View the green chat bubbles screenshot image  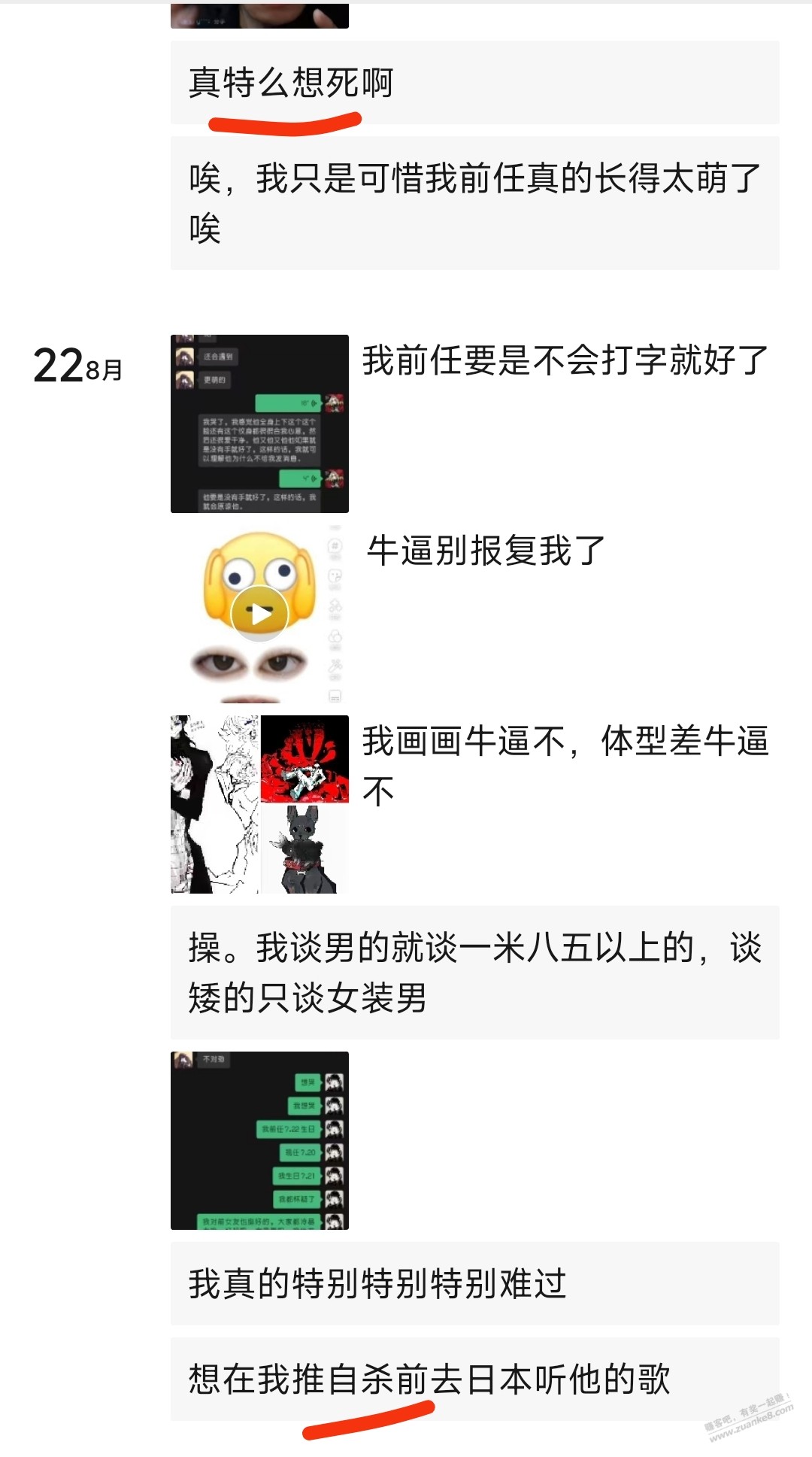coord(259,1140)
